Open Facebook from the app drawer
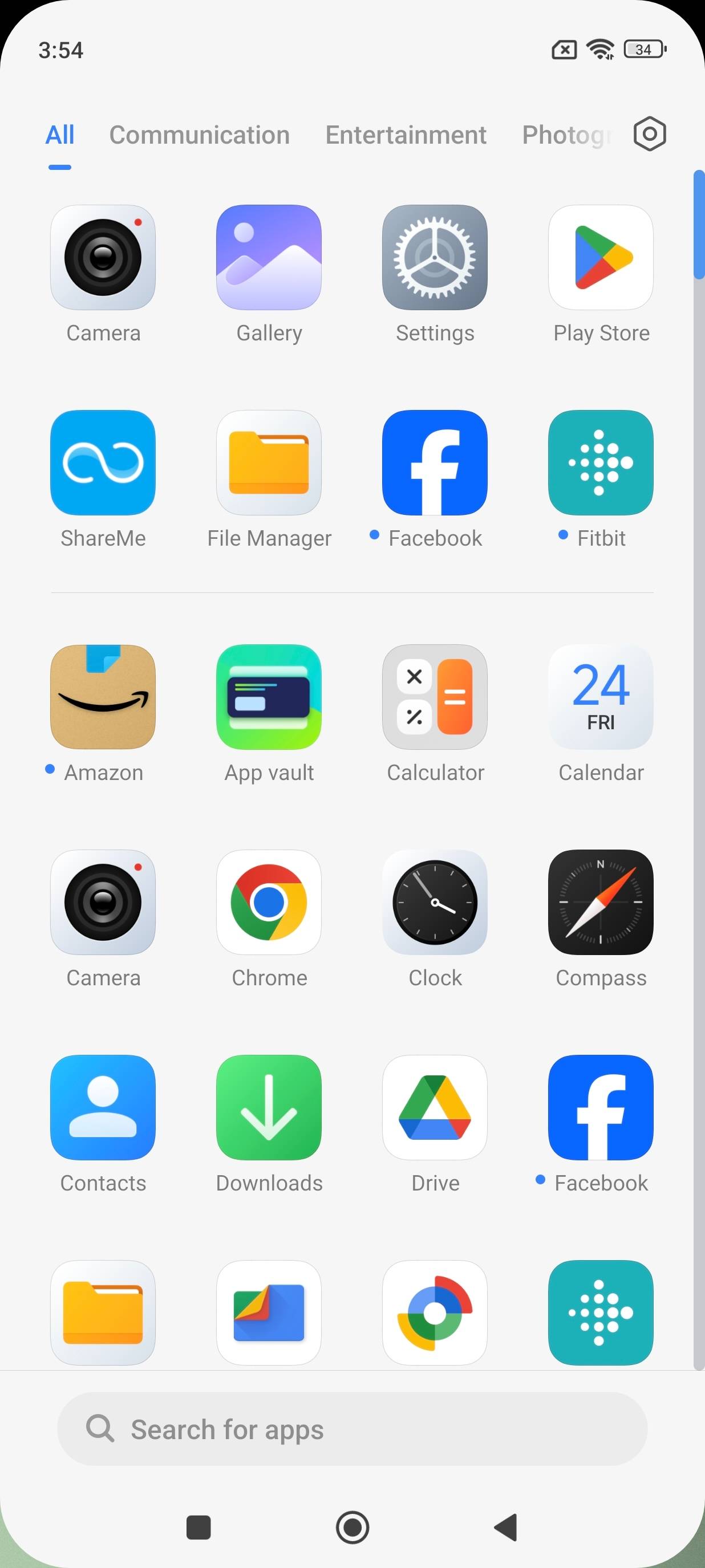This screenshot has width=705, height=1568. 434,462
